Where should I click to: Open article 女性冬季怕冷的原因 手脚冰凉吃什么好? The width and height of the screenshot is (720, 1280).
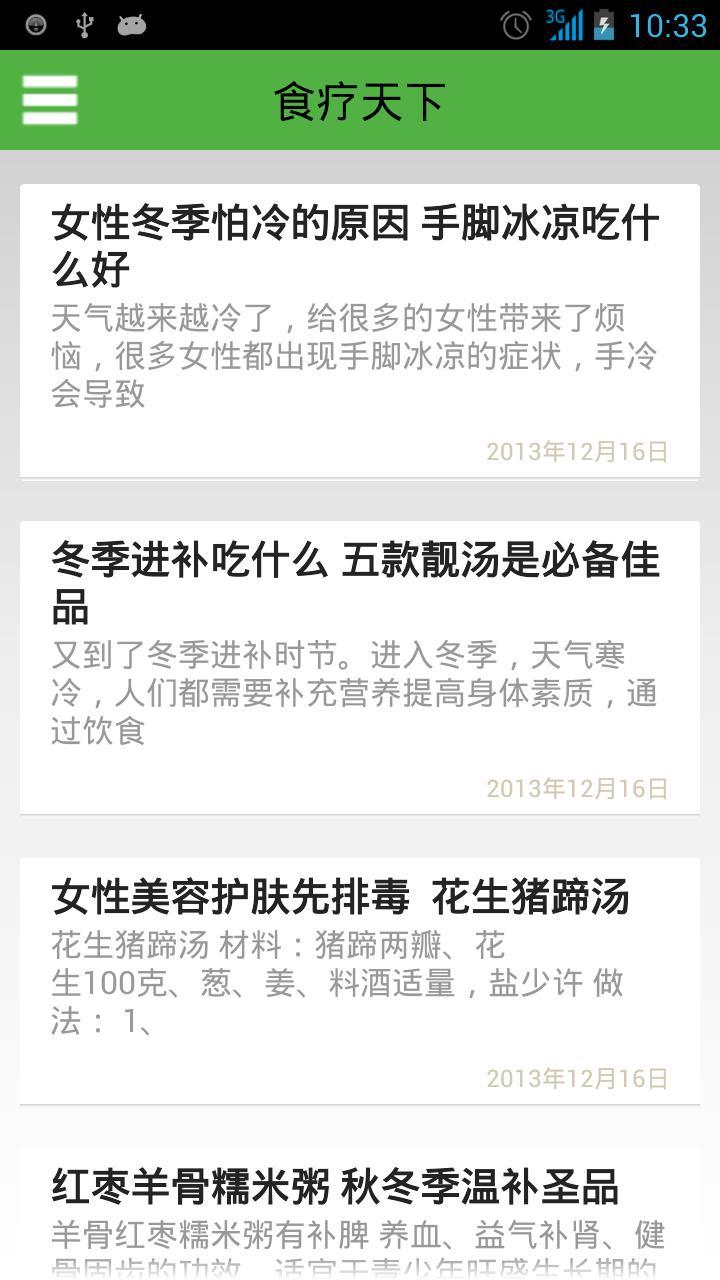(x=360, y=330)
